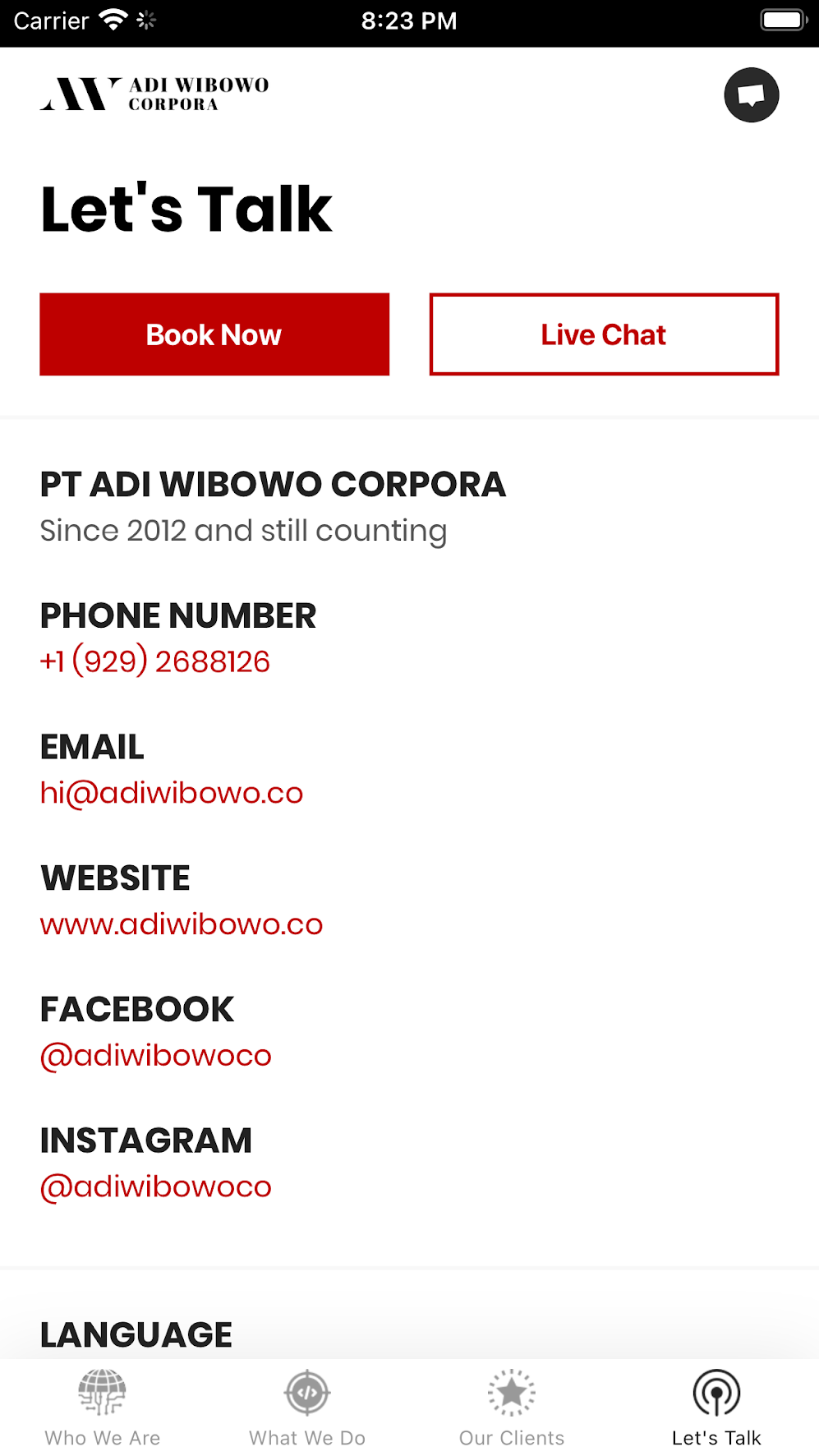The width and height of the screenshot is (819, 1456).
Task: Start a Live Chat
Action: pyautogui.click(x=604, y=334)
